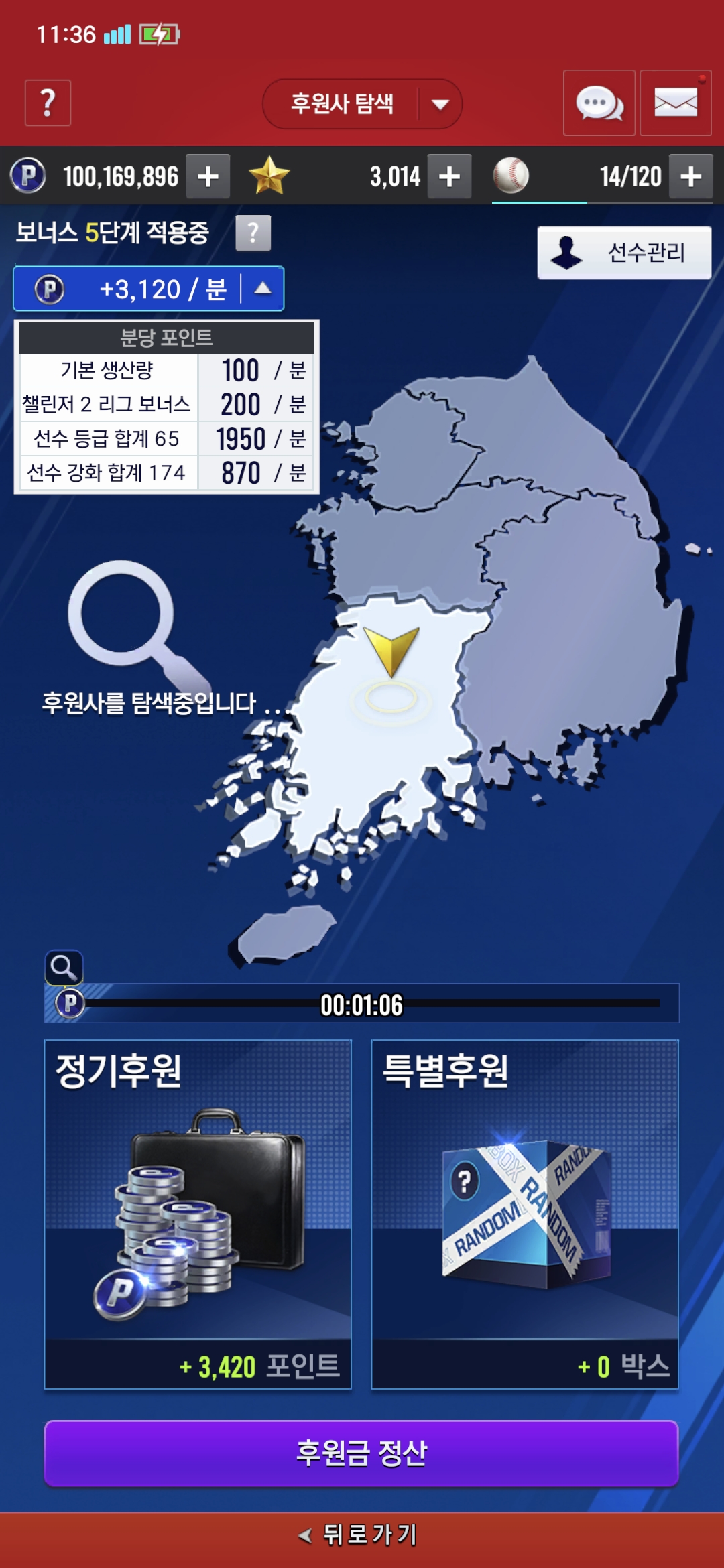Add more baseballs with plus button
724x1568 pixels.
click(690, 176)
